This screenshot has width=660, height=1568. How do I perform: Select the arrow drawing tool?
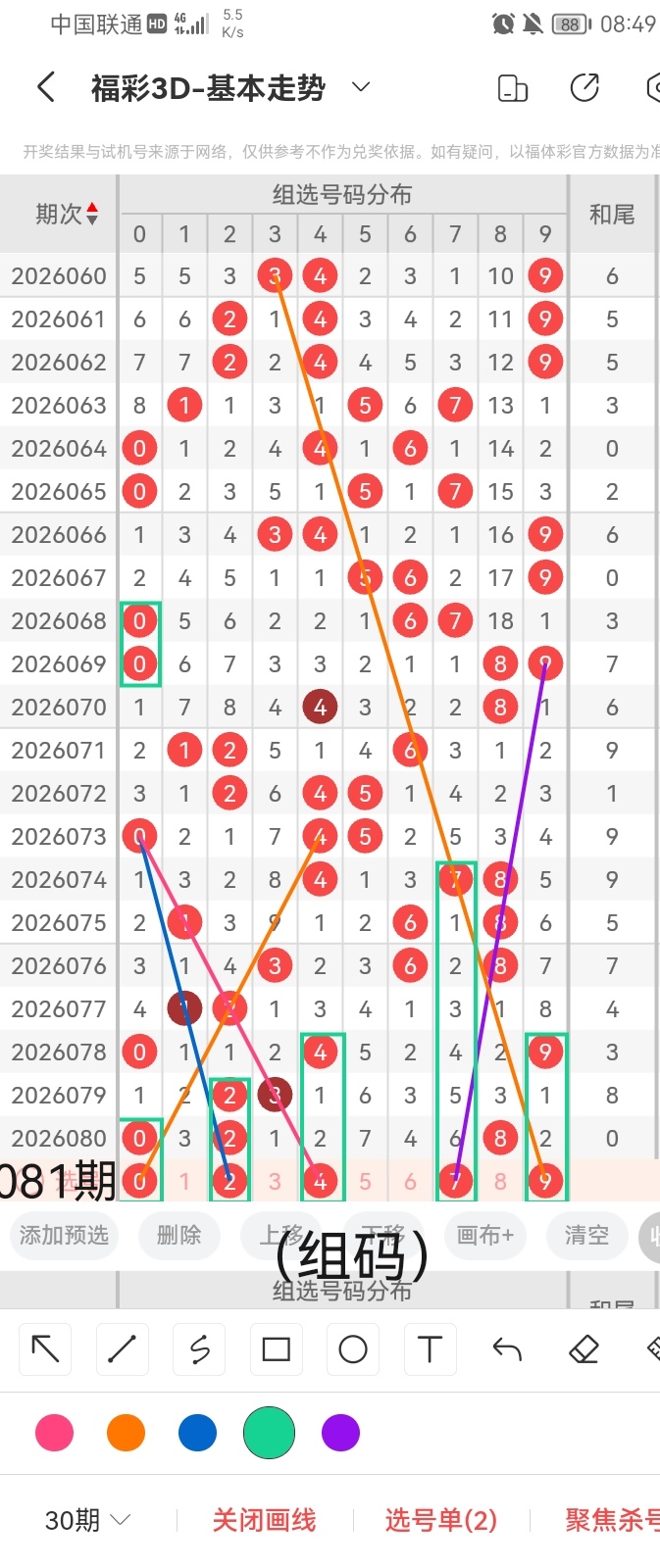[x=45, y=1349]
